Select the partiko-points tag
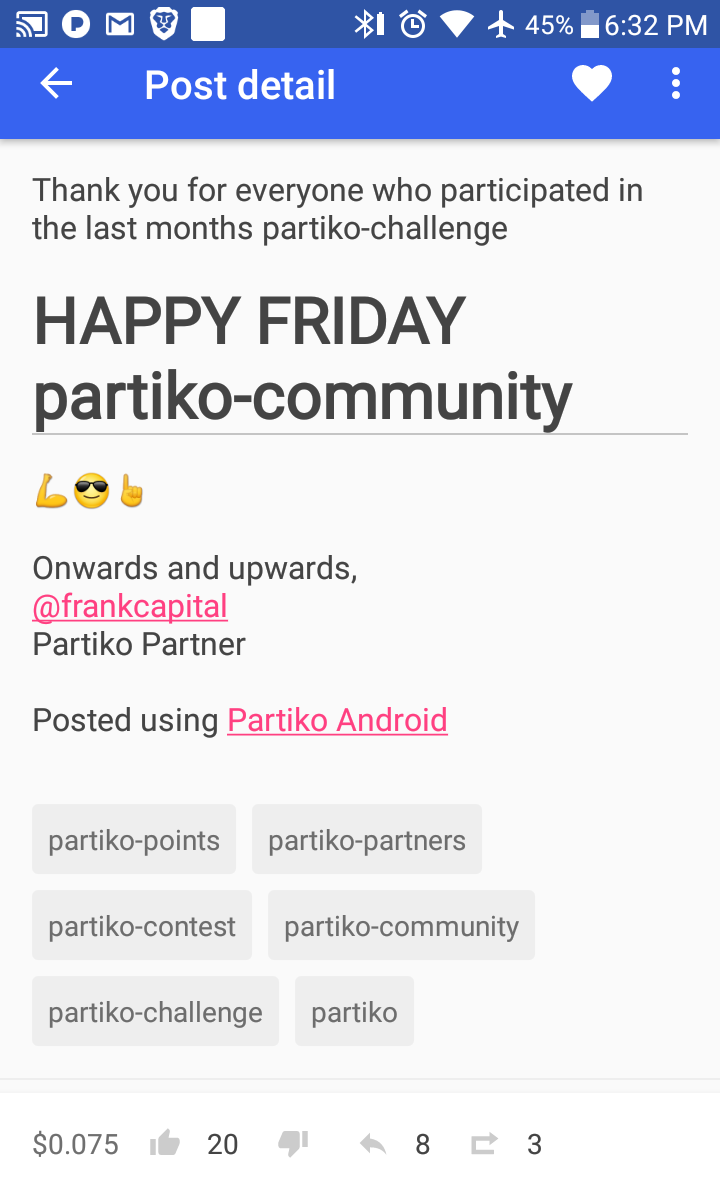 click(x=134, y=840)
